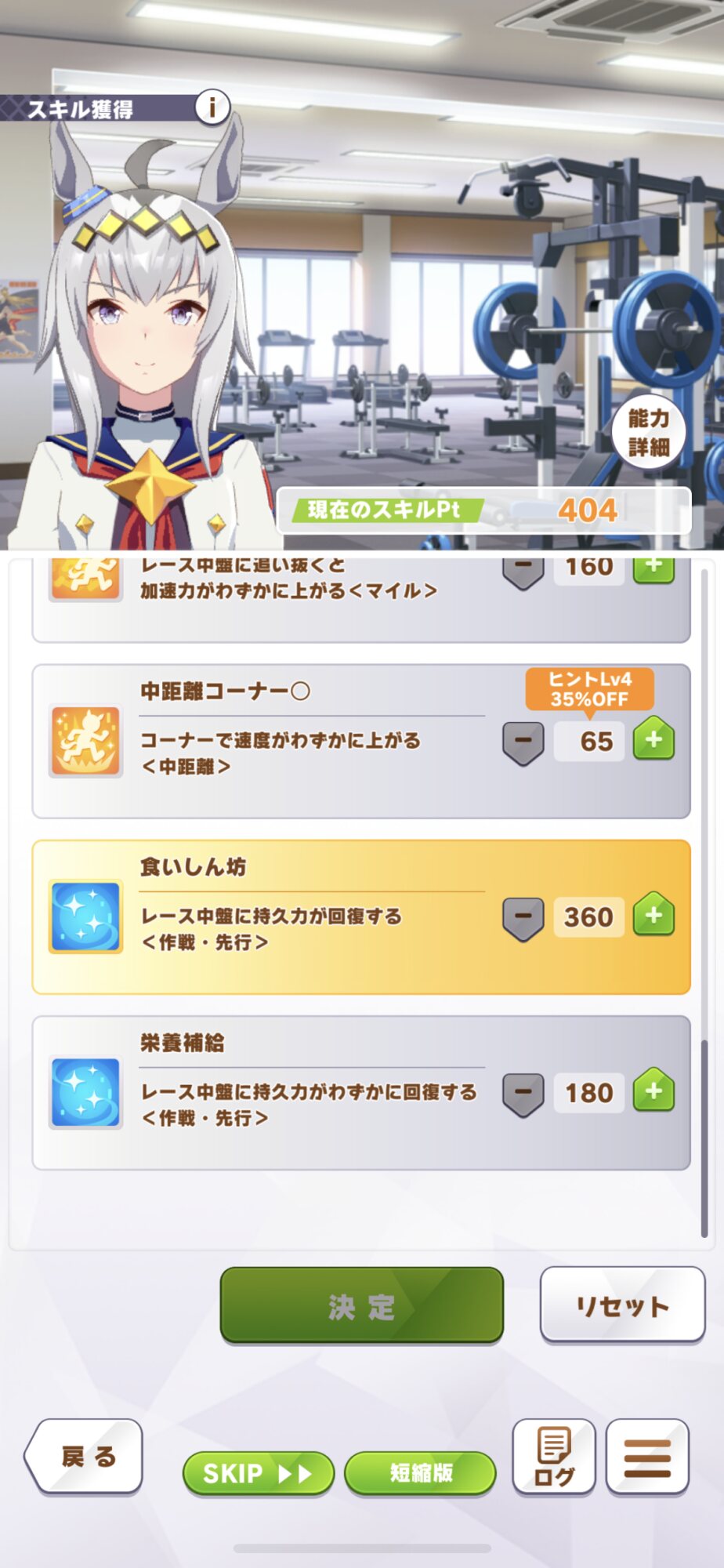Open the ログ log button
The height and width of the screenshot is (1568, 724).
[x=554, y=1457]
